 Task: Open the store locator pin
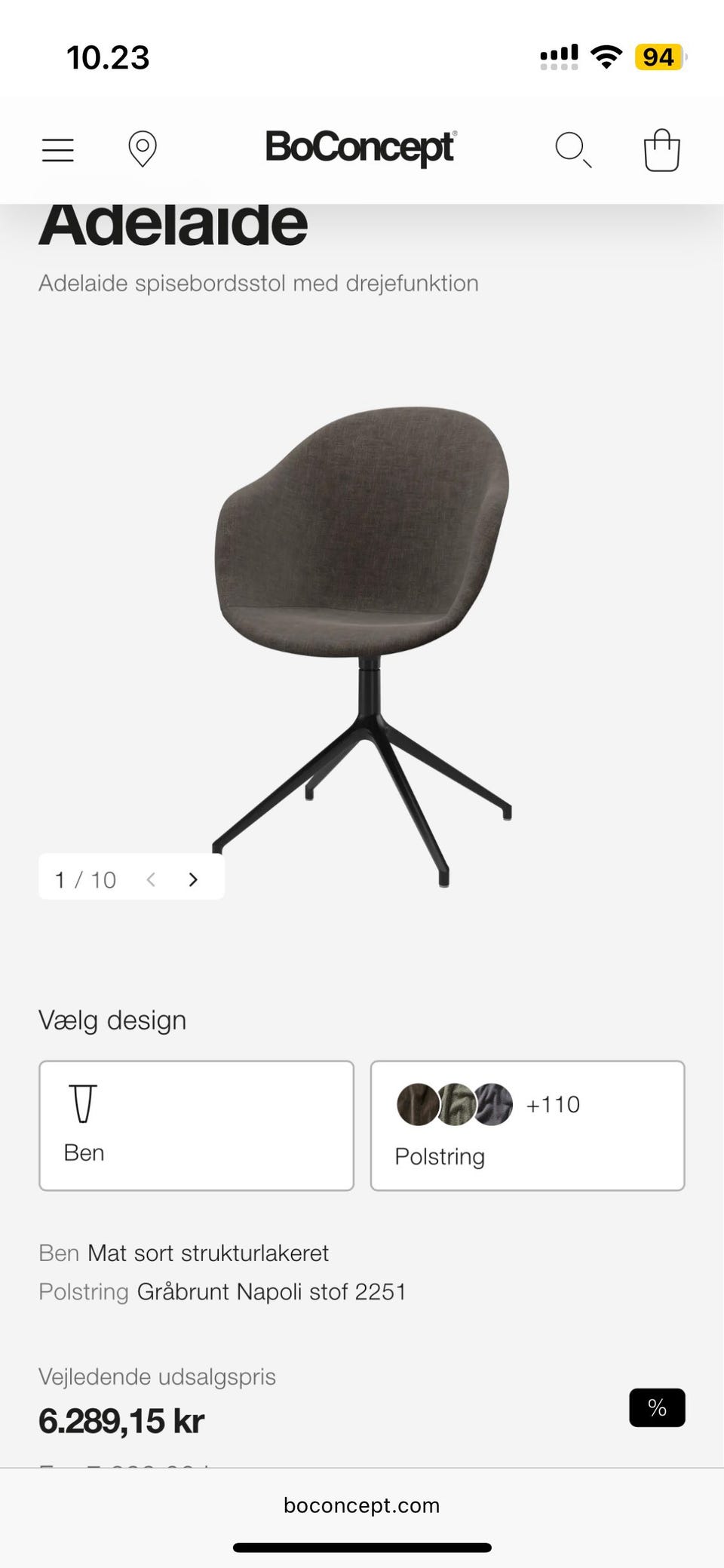pyautogui.click(x=142, y=149)
